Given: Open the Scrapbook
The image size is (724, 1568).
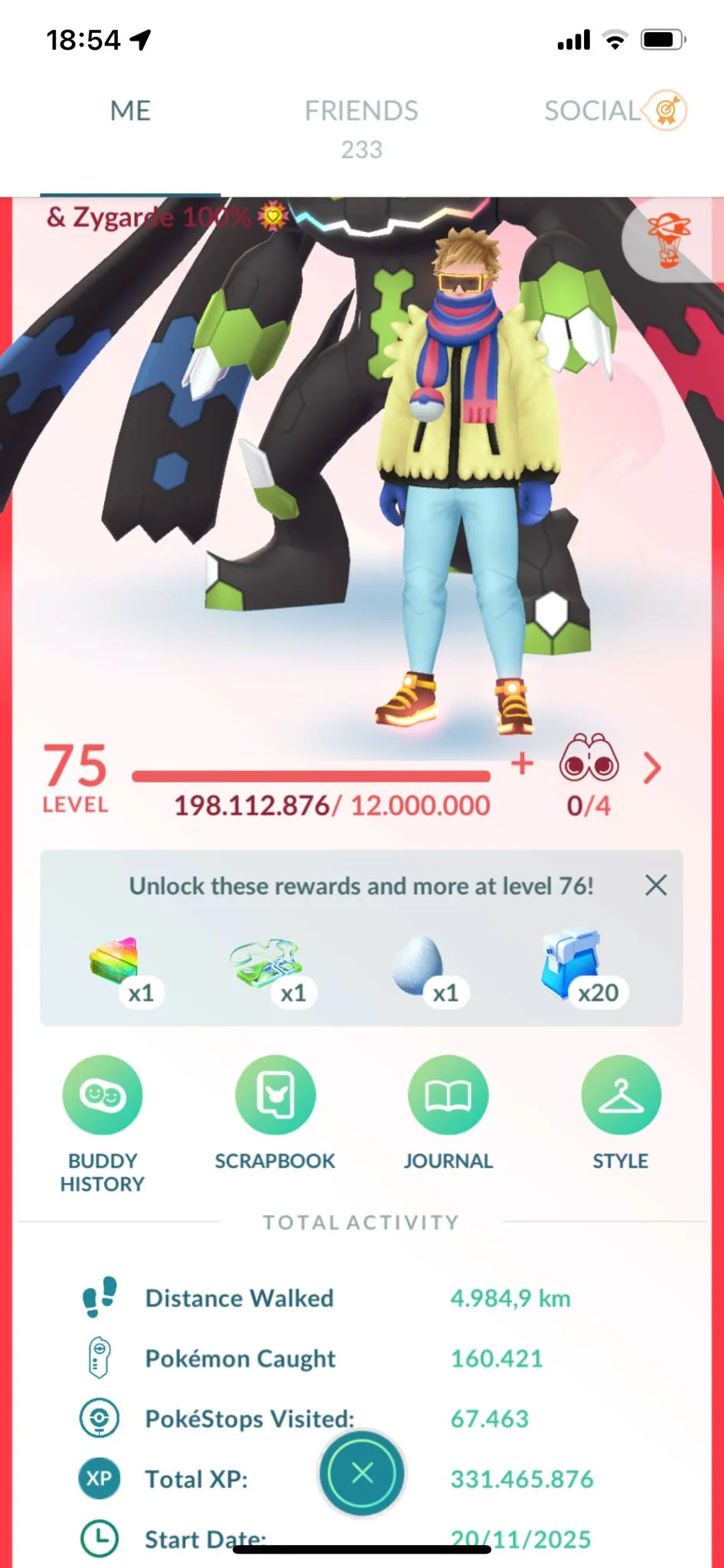Looking at the screenshot, I should (275, 1096).
